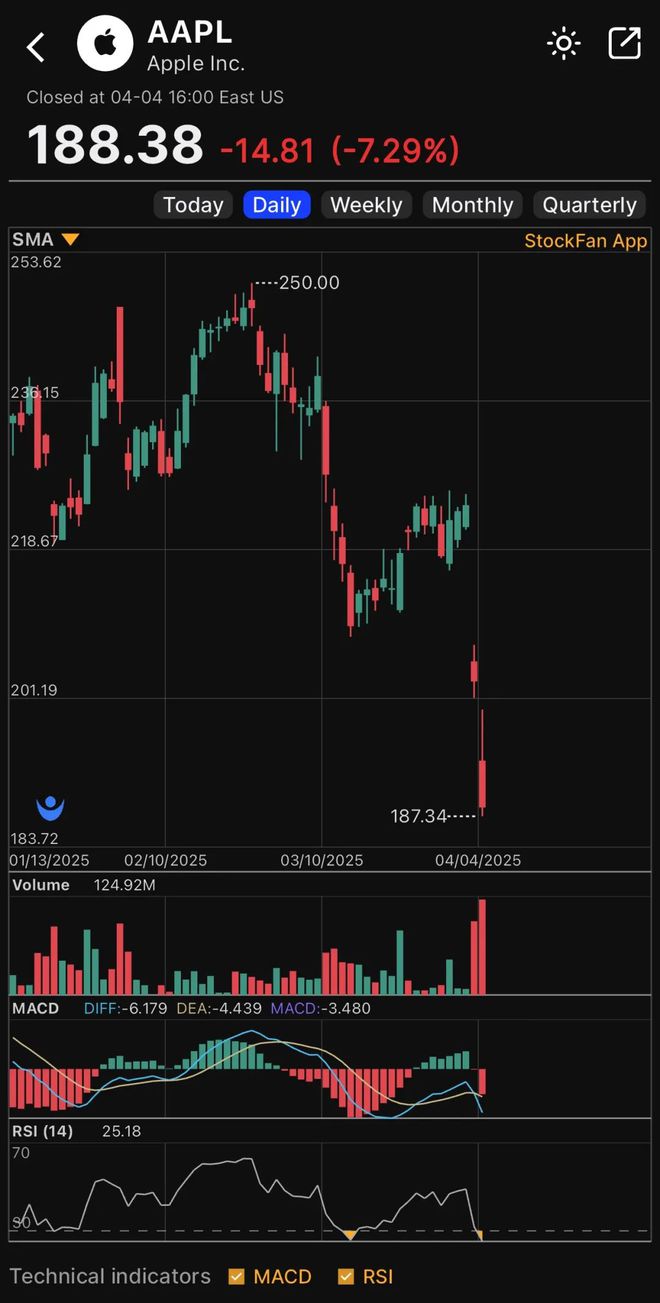The image size is (660, 1303).
Task: Switch to the Quarterly chart view
Action: pyautogui.click(x=589, y=205)
